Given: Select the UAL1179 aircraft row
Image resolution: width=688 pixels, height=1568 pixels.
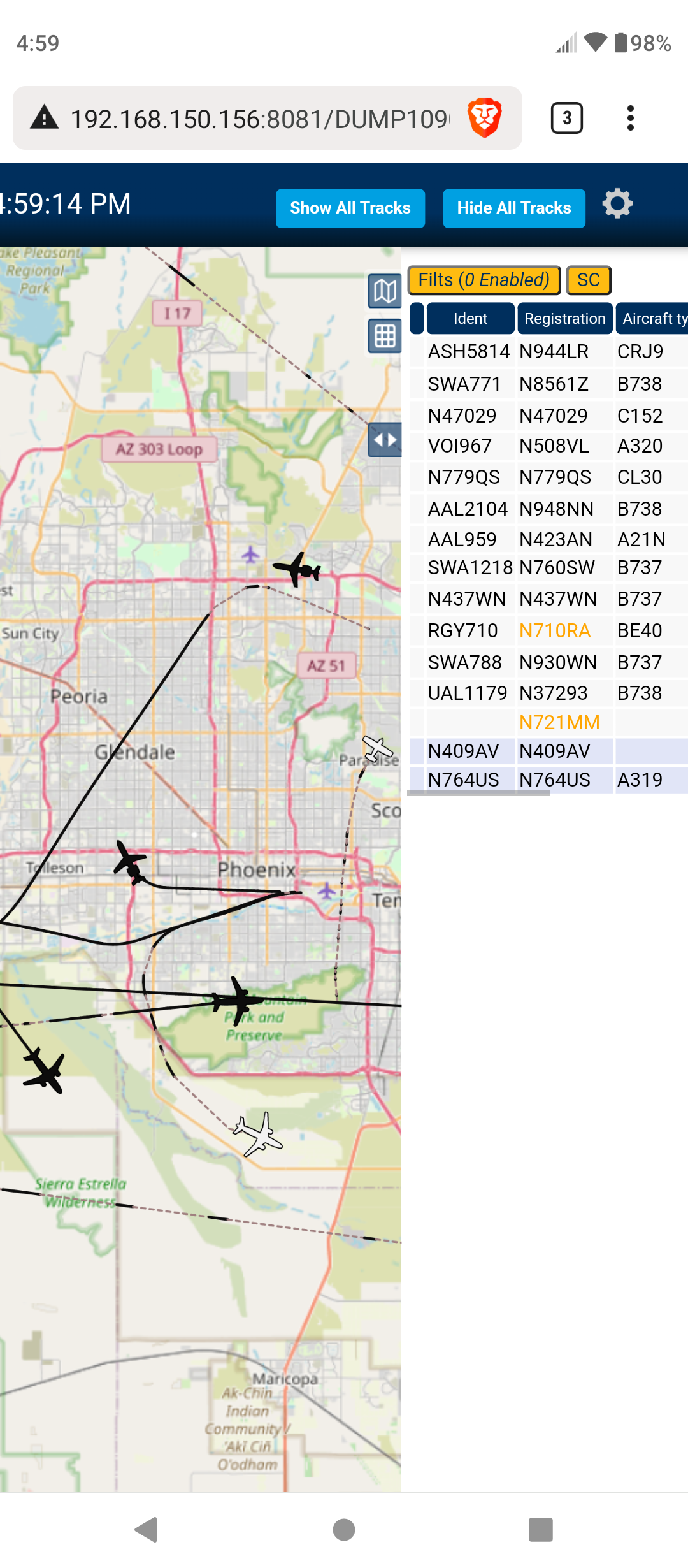Looking at the screenshot, I should [548, 693].
